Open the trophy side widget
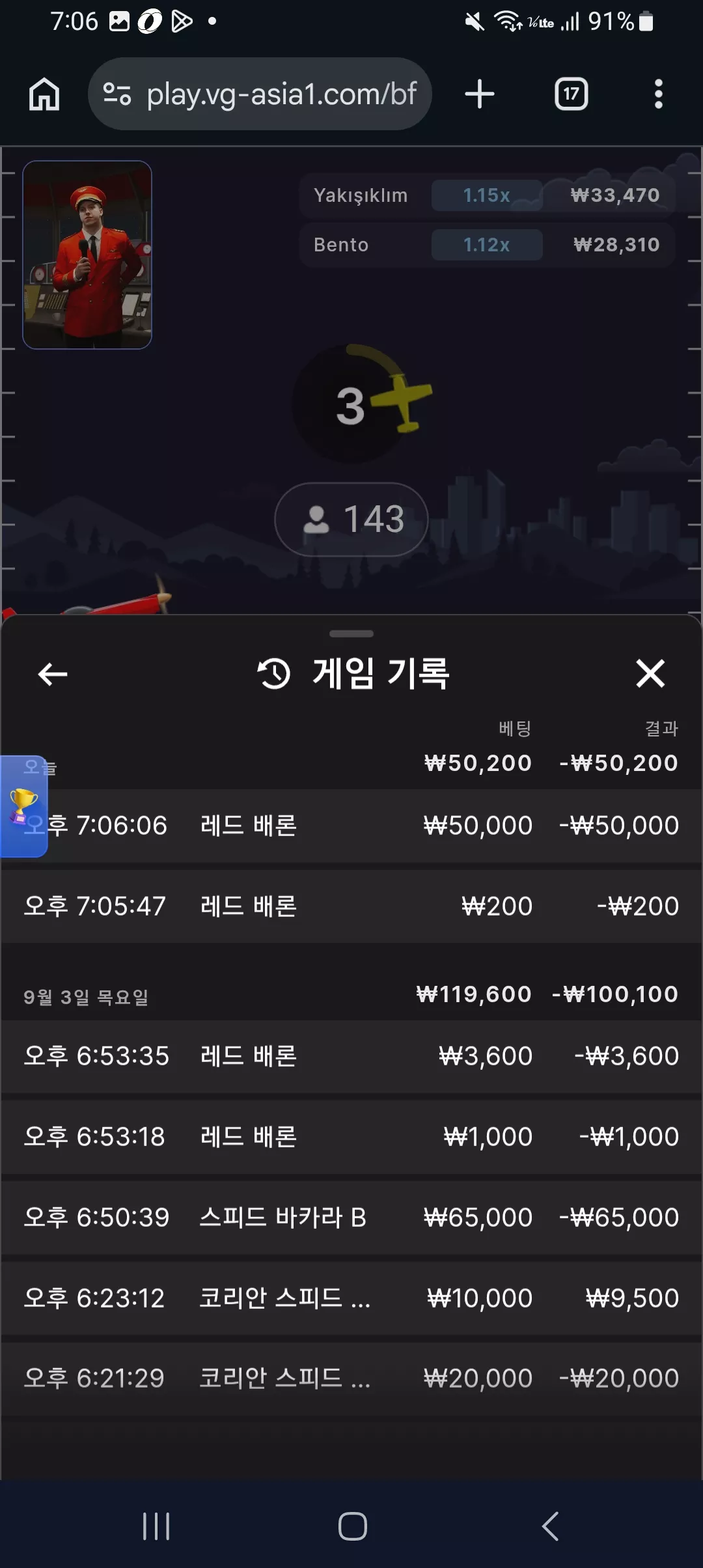Viewport: 703px width, 1568px height. tap(23, 806)
